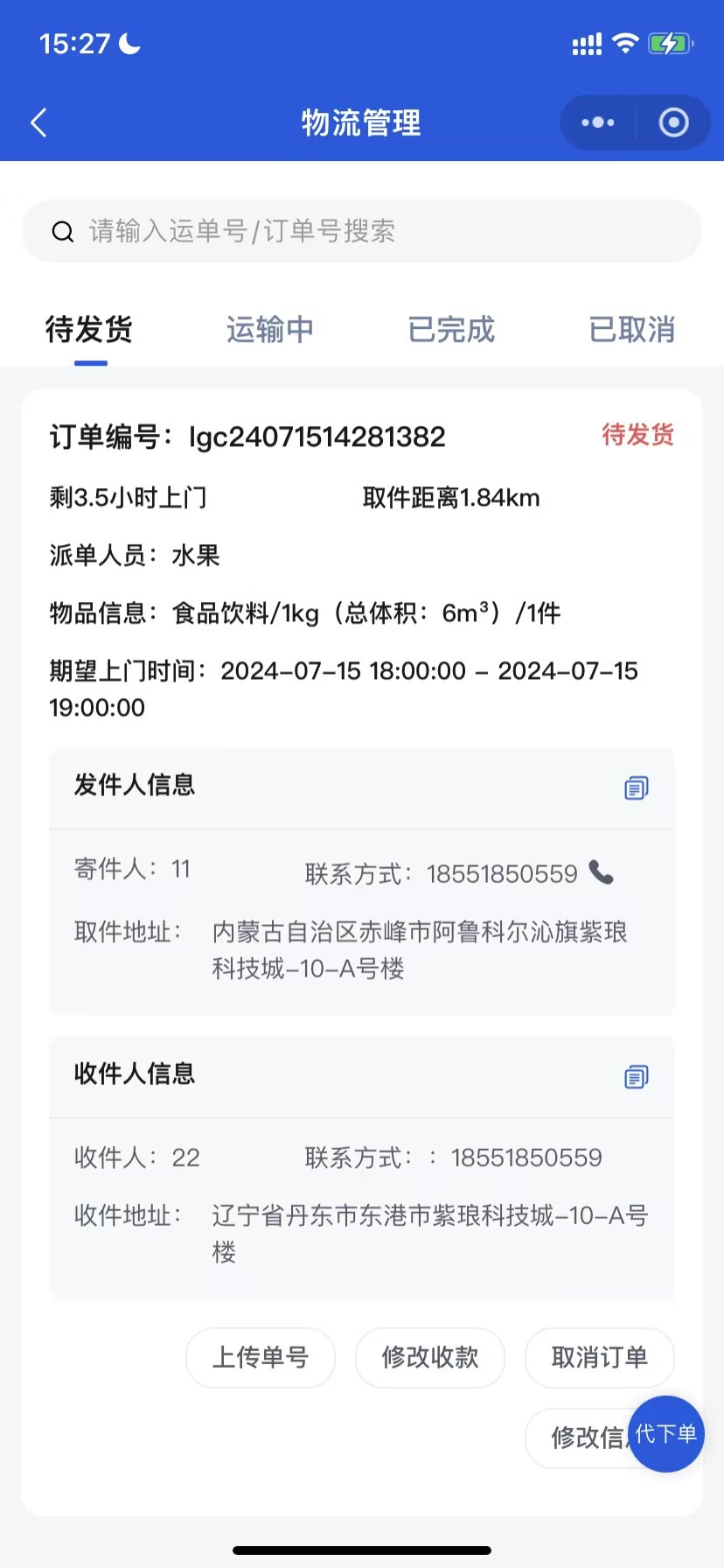Switch to the 运输中 tab
The height and width of the screenshot is (1568, 724).
[270, 330]
